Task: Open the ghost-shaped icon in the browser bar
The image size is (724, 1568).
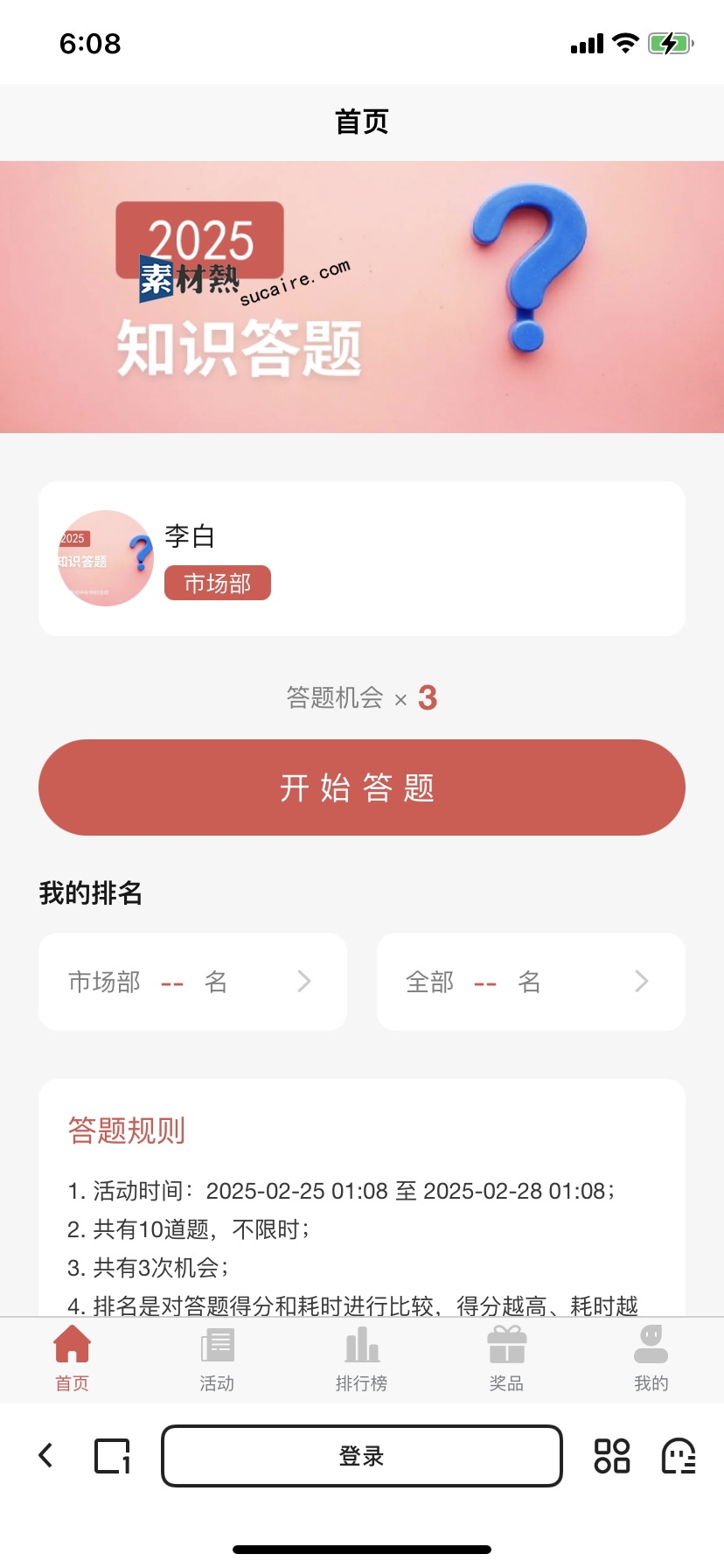Action: (x=679, y=1456)
